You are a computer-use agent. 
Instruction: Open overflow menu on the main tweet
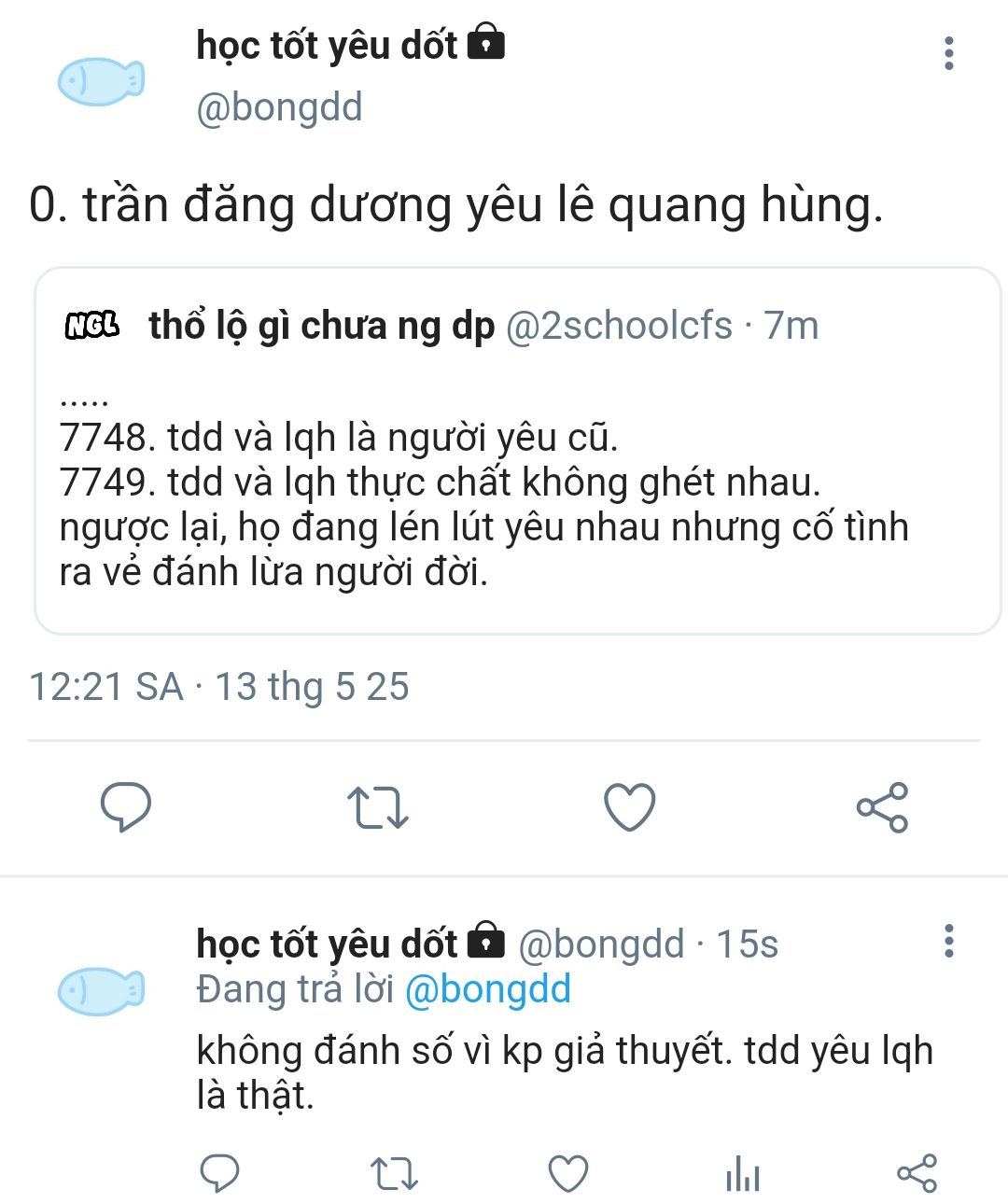tap(948, 53)
